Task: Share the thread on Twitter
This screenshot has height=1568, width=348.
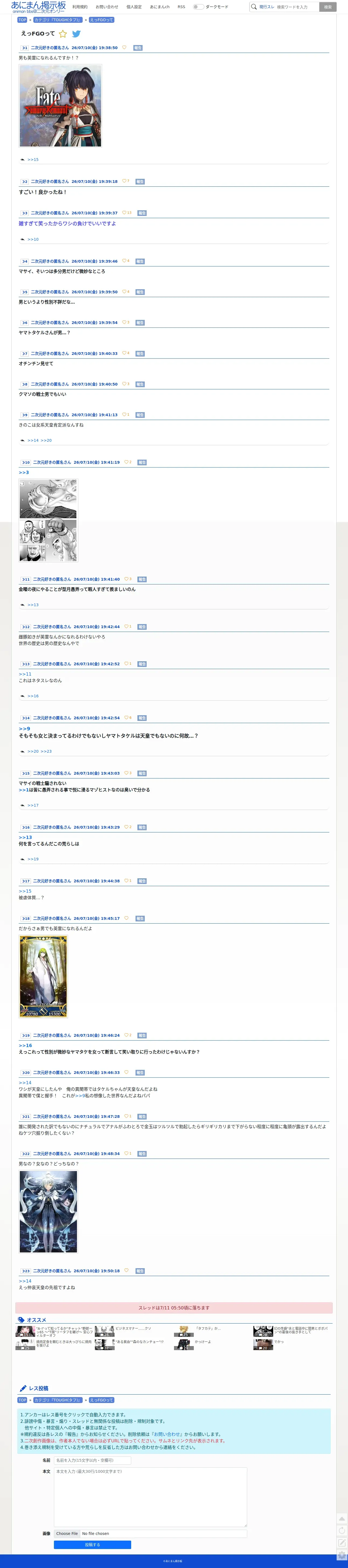Action: (77, 33)
